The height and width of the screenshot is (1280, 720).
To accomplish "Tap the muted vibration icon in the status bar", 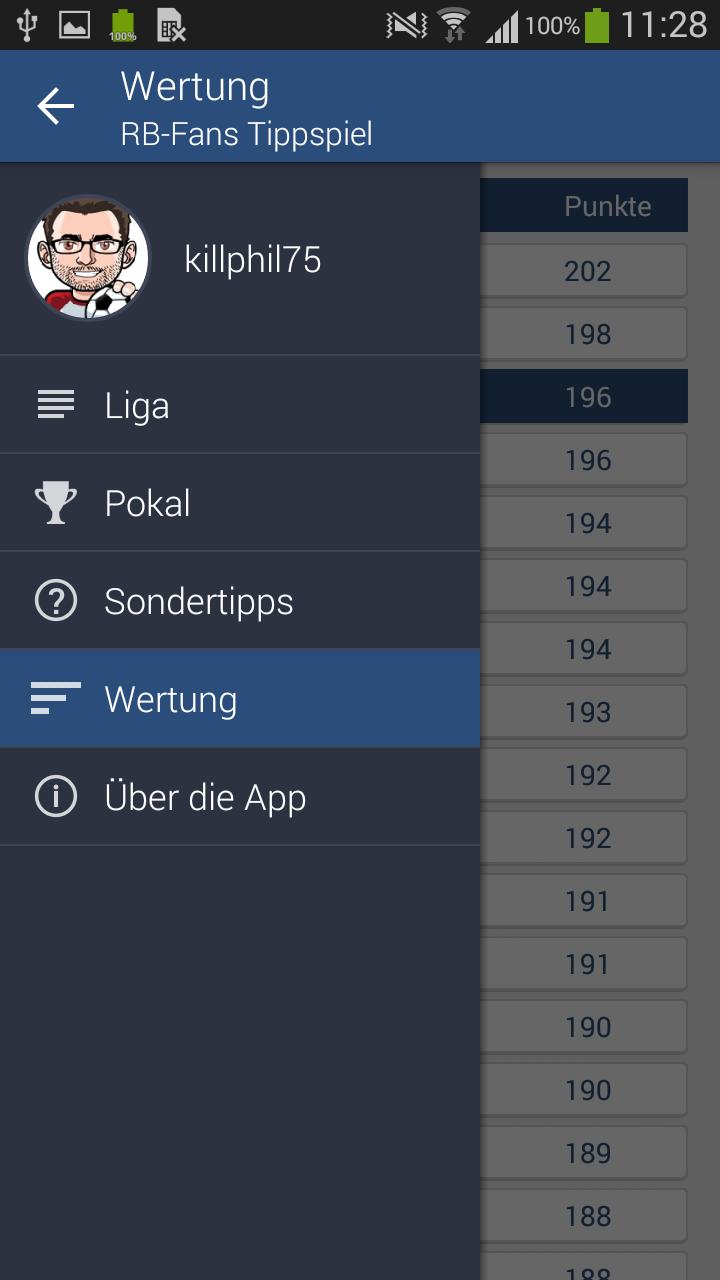I will tap(405, 24).
